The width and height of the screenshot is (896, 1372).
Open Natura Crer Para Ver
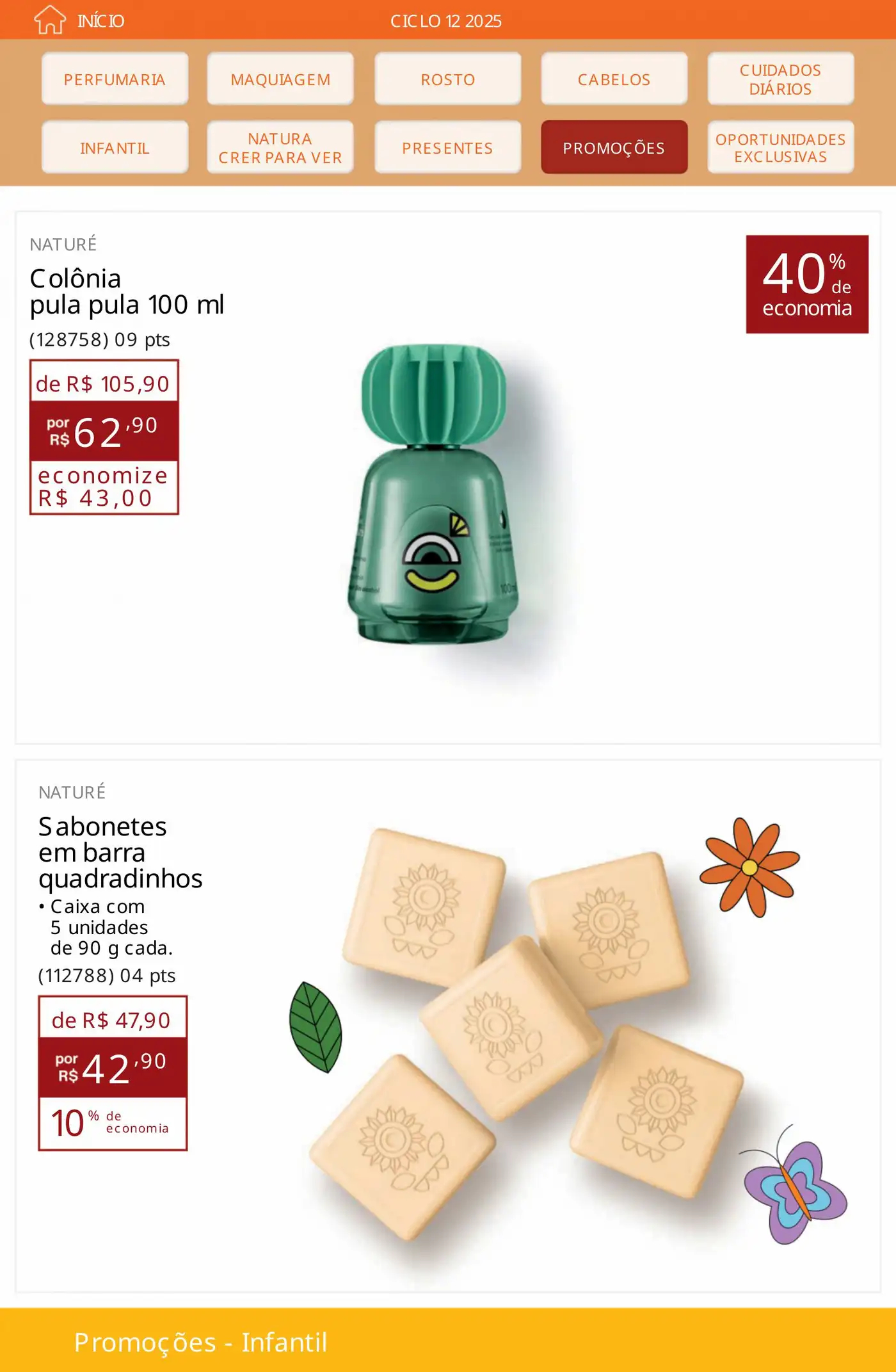[x=280, y=148]
